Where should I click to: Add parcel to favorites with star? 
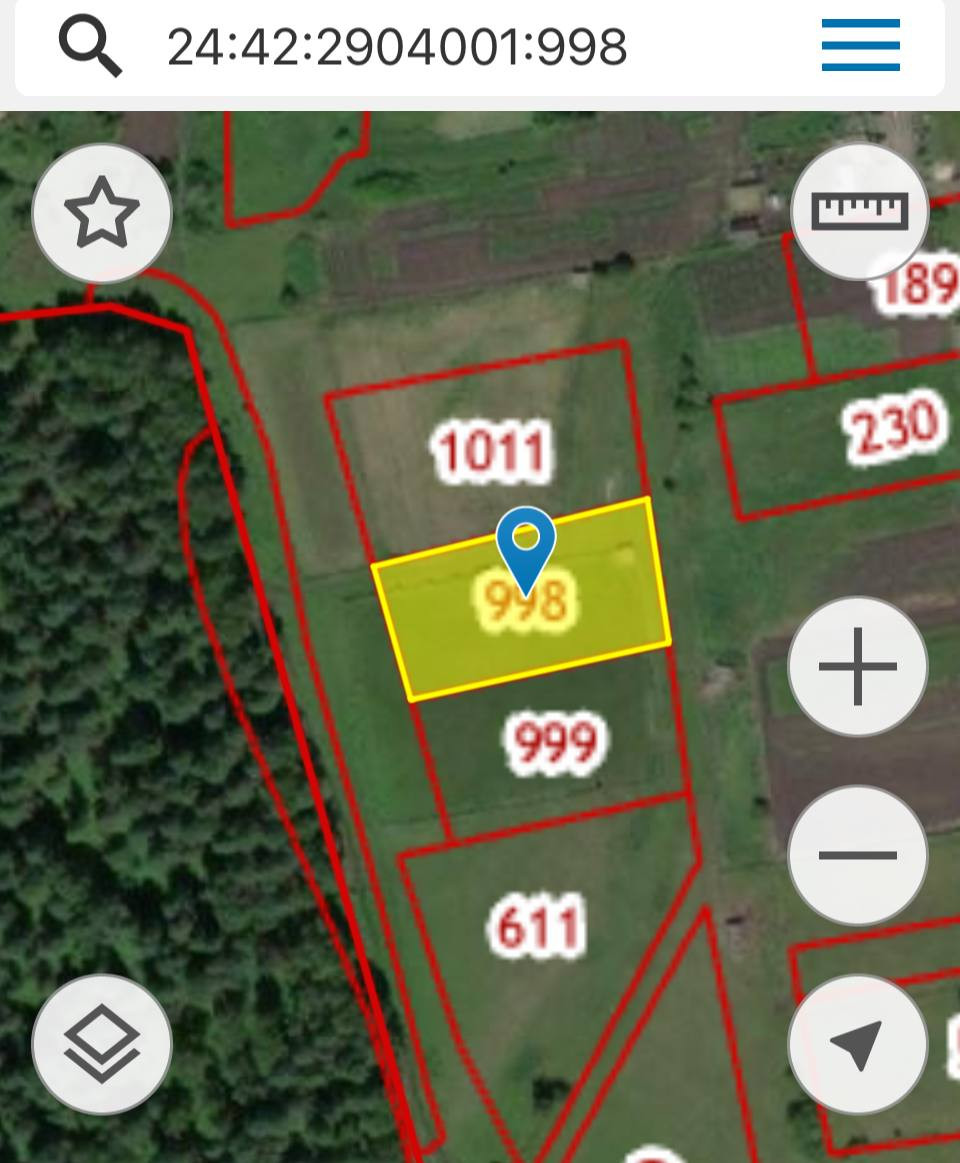[x=102, y=213]
